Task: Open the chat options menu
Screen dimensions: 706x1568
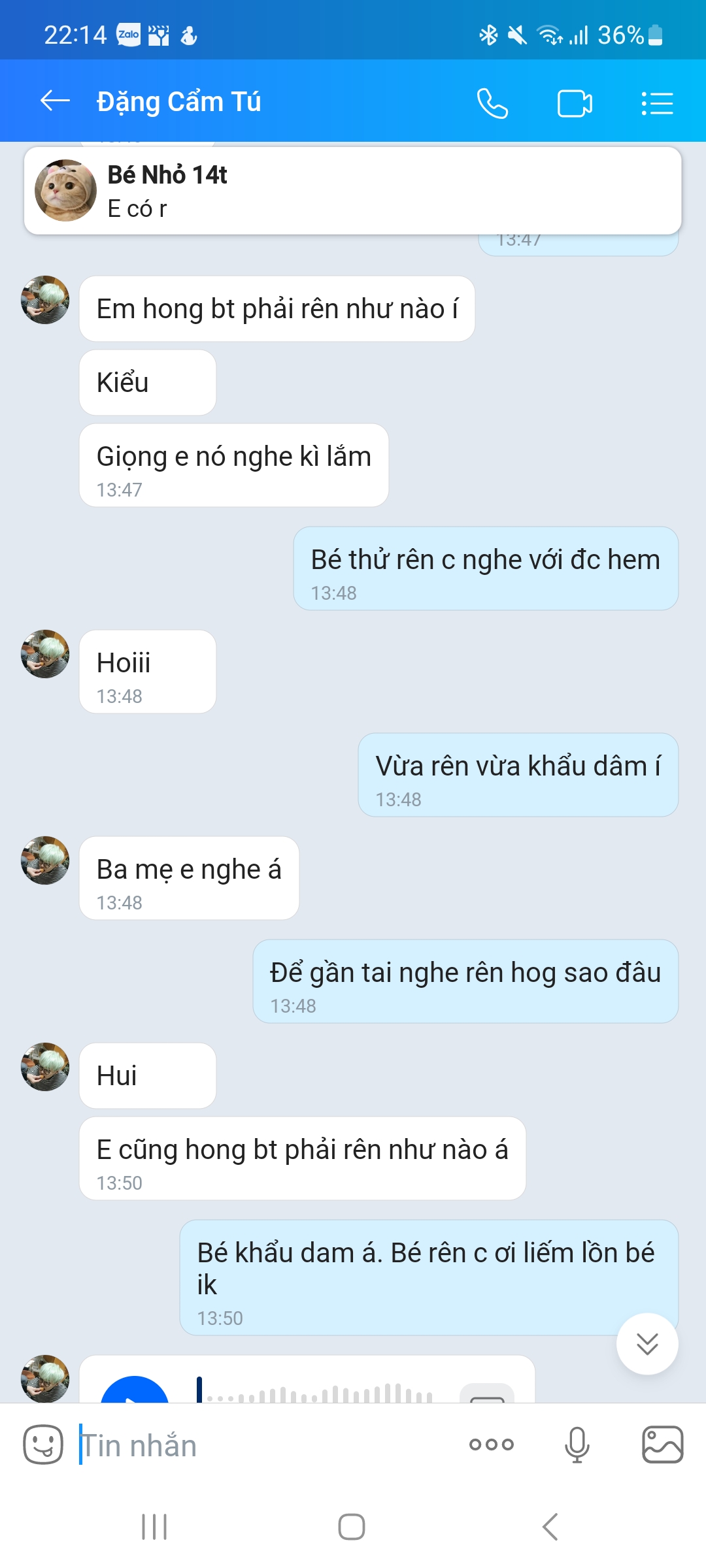Action: (x=657, y=103)
